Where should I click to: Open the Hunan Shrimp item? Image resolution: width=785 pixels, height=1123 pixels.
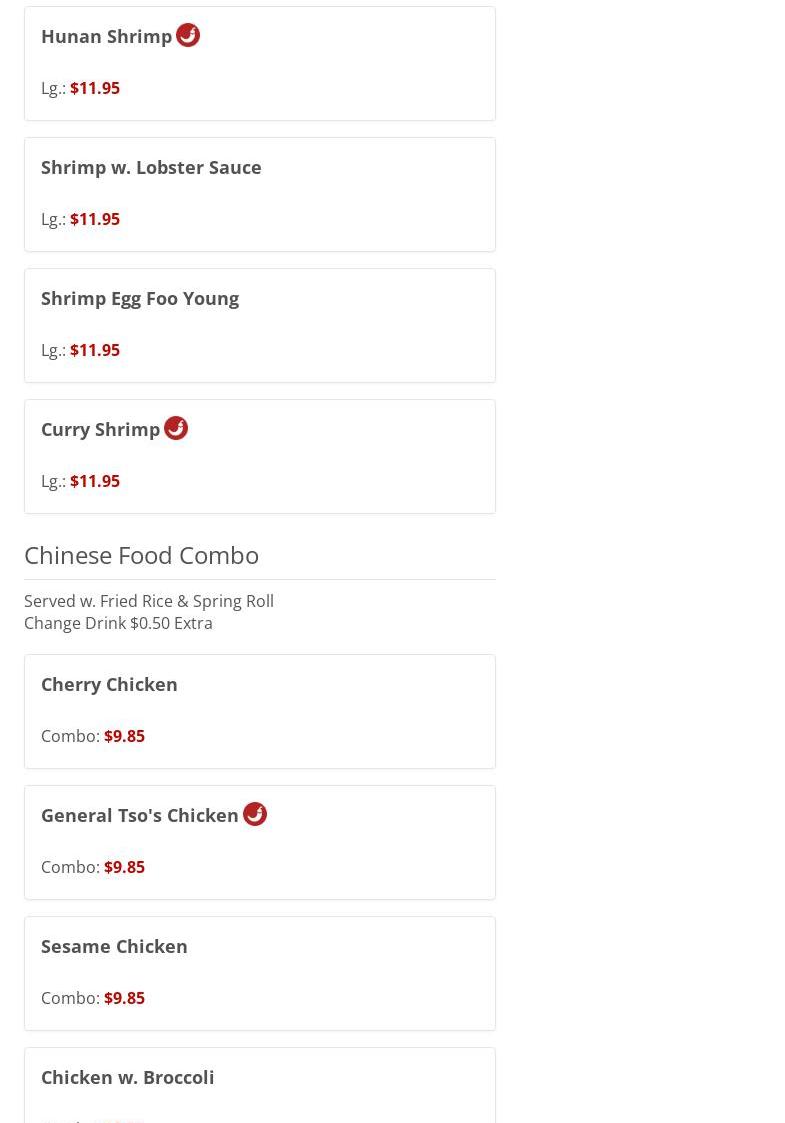[x=107, y=37]
